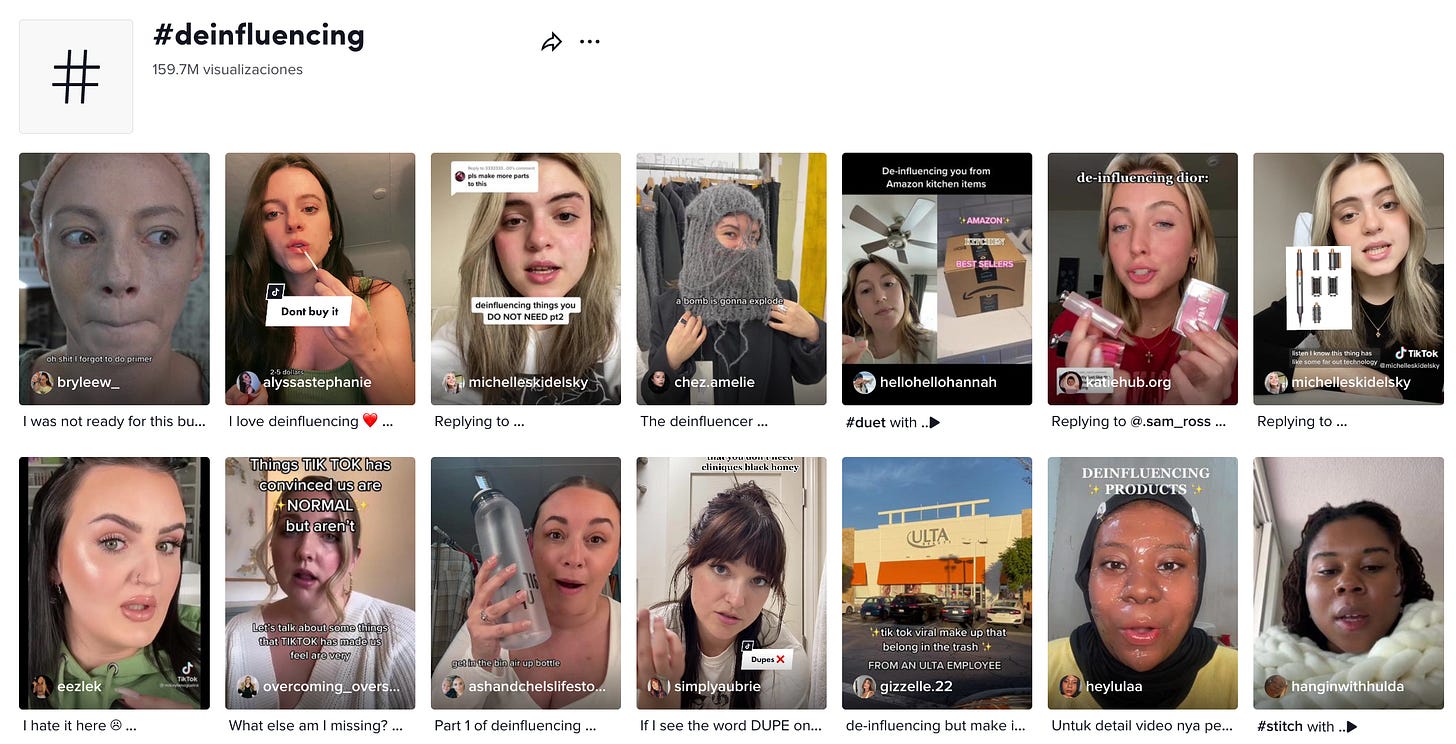The image size is (1456, 744).
Task: Play alyssastephanie's Dont buy it video
Action: point(320,278)
